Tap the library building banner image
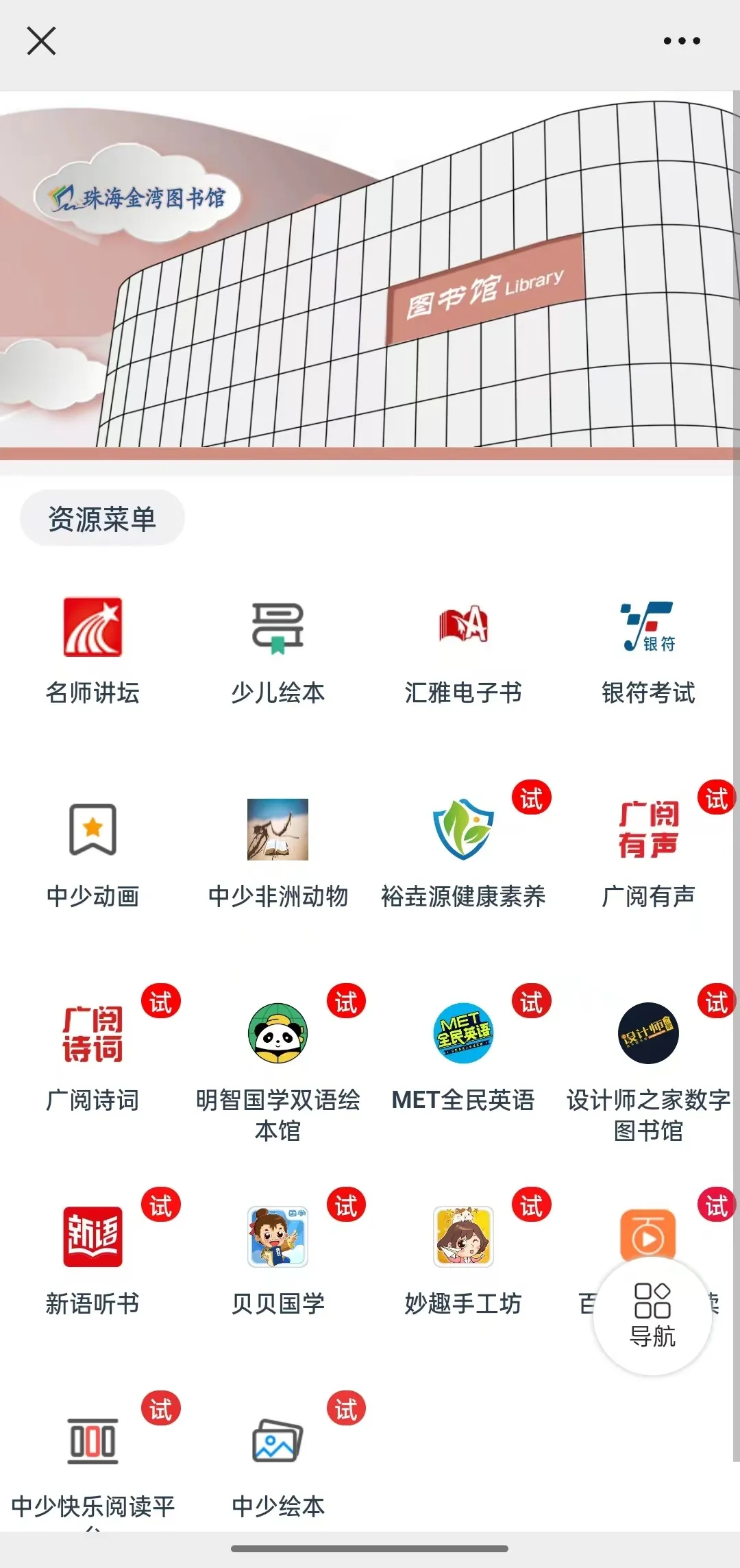Image resolution: width=740 pixels, height=1568 pixels. coord(370,274)
